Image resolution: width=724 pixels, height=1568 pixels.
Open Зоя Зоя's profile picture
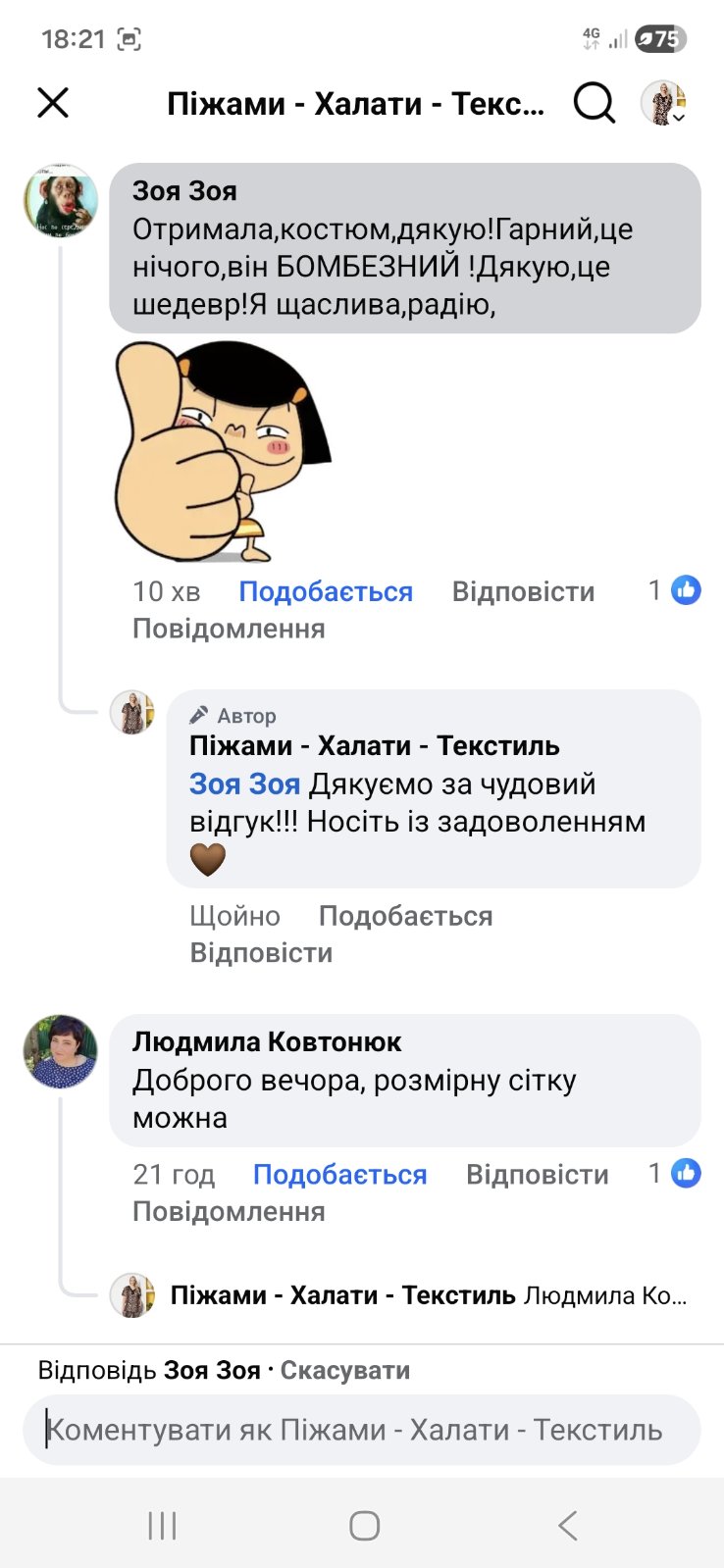click(61, 202)
